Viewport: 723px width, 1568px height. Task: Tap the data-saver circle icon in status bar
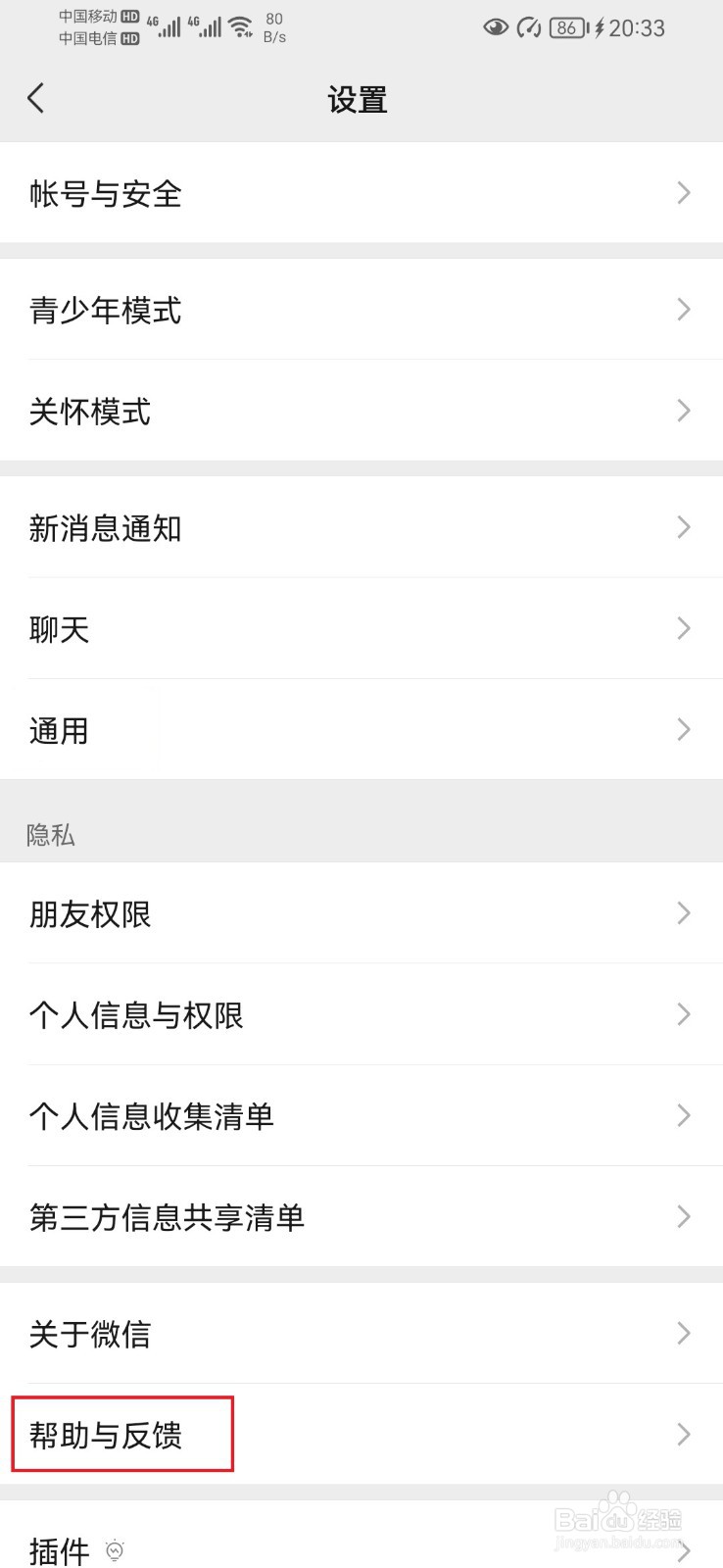pyautogui.click(x=530, y=28)
